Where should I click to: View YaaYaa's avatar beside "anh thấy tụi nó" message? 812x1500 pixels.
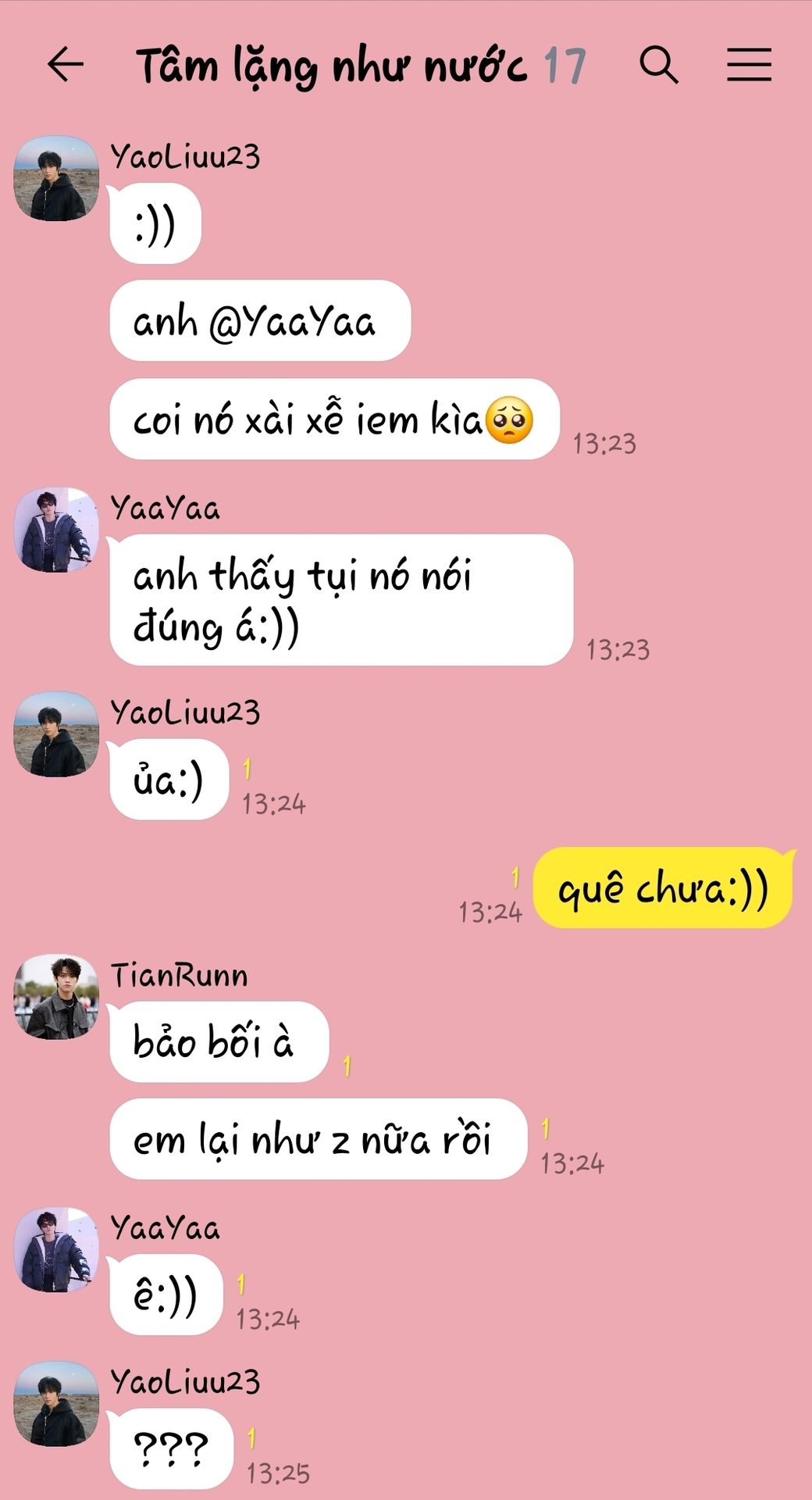pos(56,530)
